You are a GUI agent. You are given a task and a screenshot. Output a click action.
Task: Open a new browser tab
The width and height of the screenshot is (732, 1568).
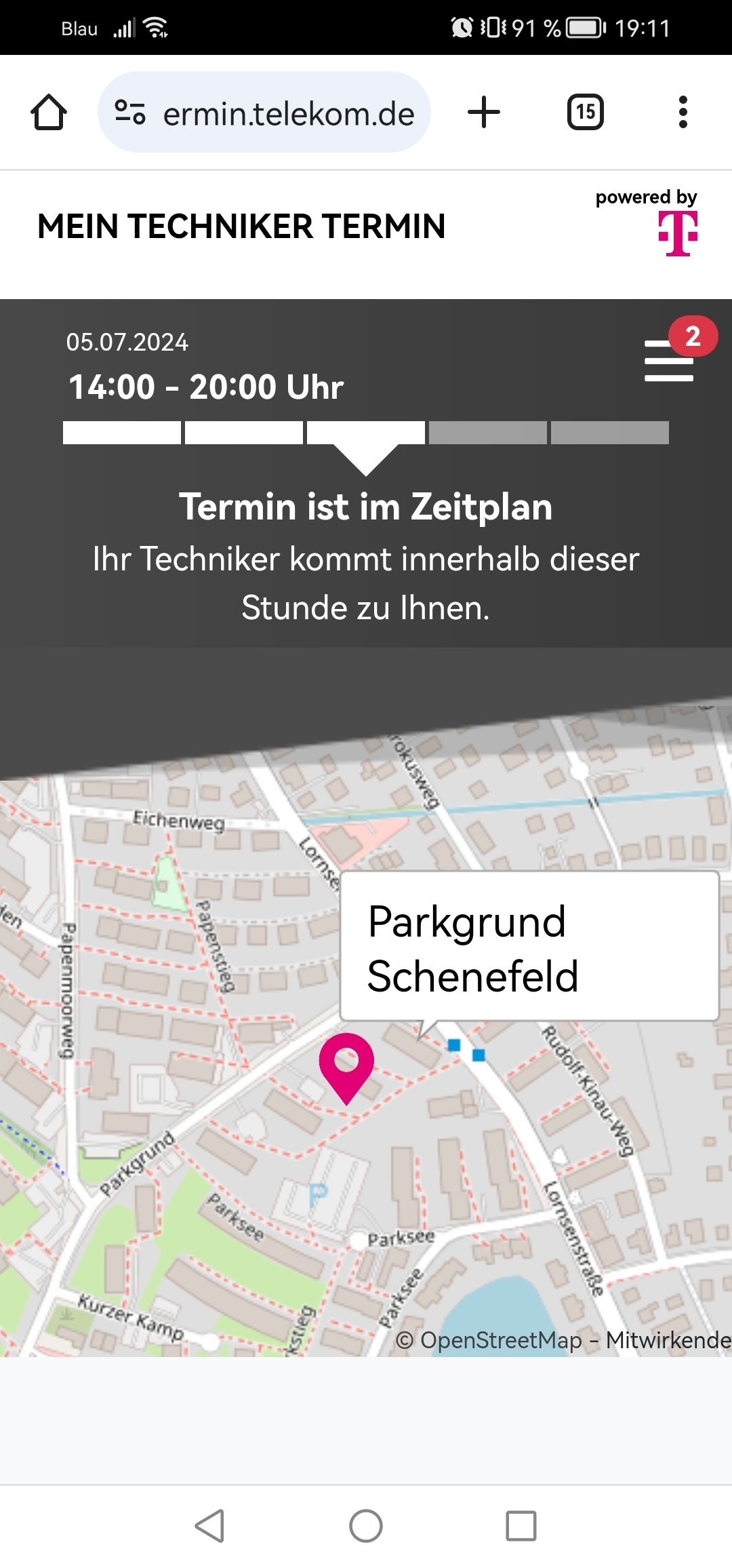pyautogui.click(x=484, y=112)
